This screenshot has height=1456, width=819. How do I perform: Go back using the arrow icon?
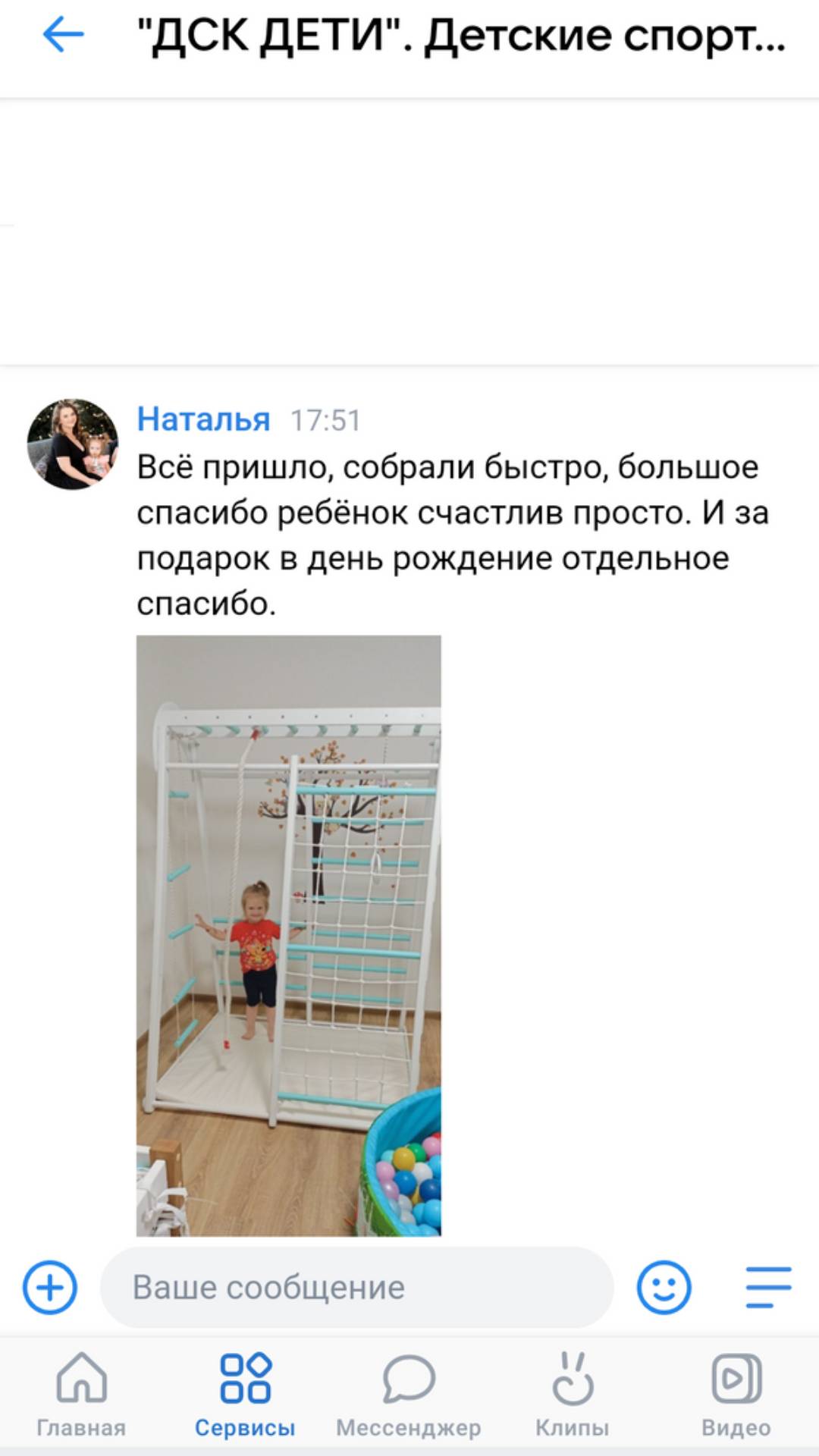pos(63,35)
